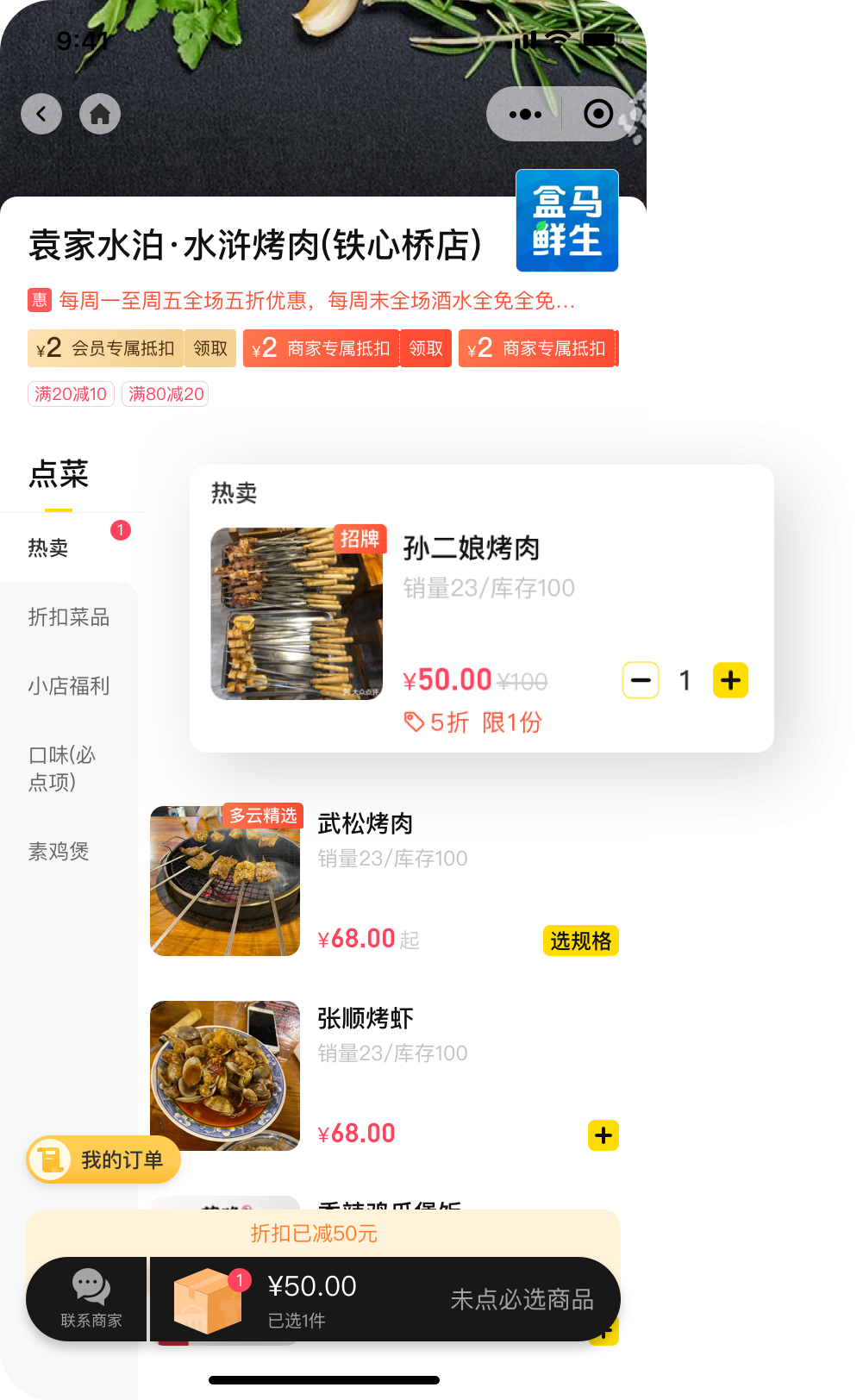This screenshot has width=863, height=1400.
Task: Open 我的订单 to view my orders
Action: tap(103, 1160)
